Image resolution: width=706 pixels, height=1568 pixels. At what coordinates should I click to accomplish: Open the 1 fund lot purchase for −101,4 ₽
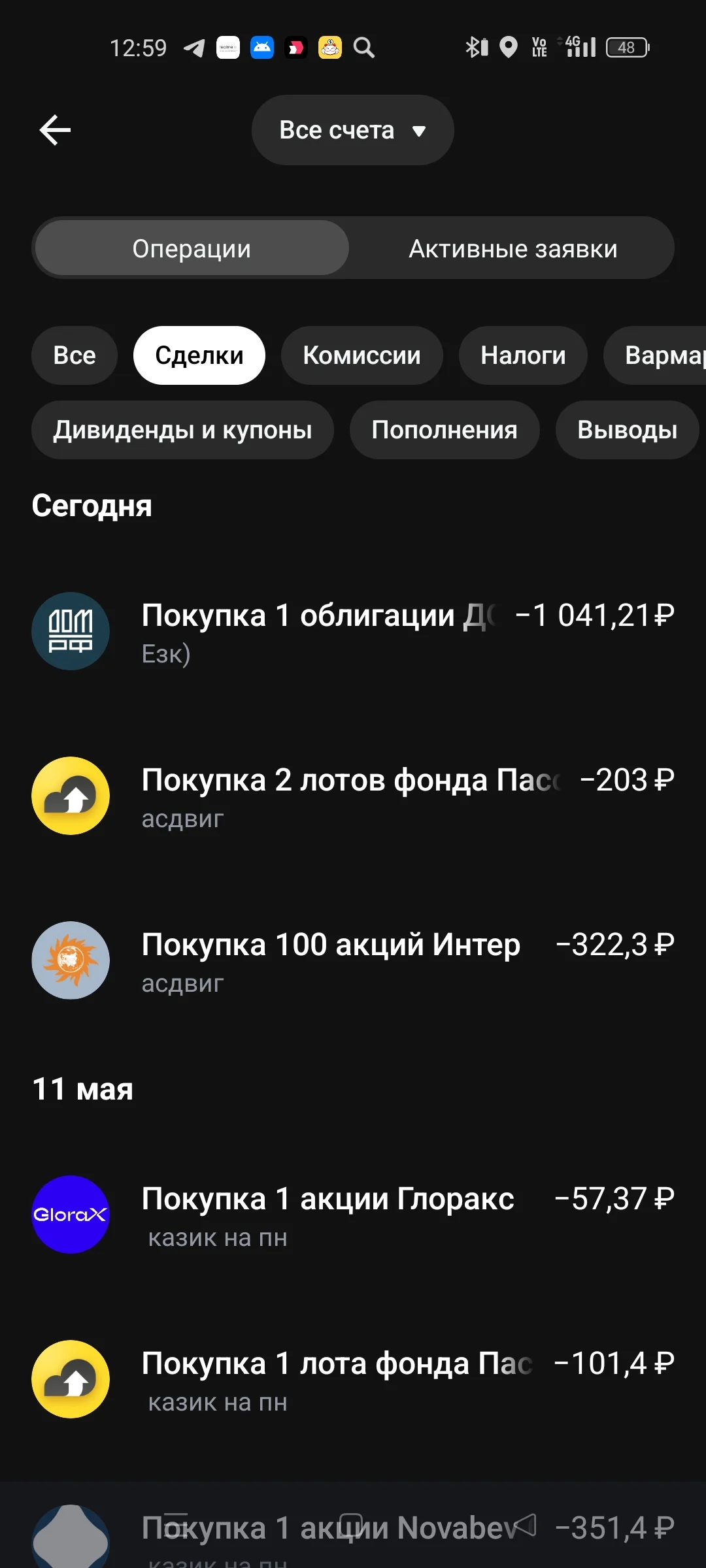[353, 1380]
